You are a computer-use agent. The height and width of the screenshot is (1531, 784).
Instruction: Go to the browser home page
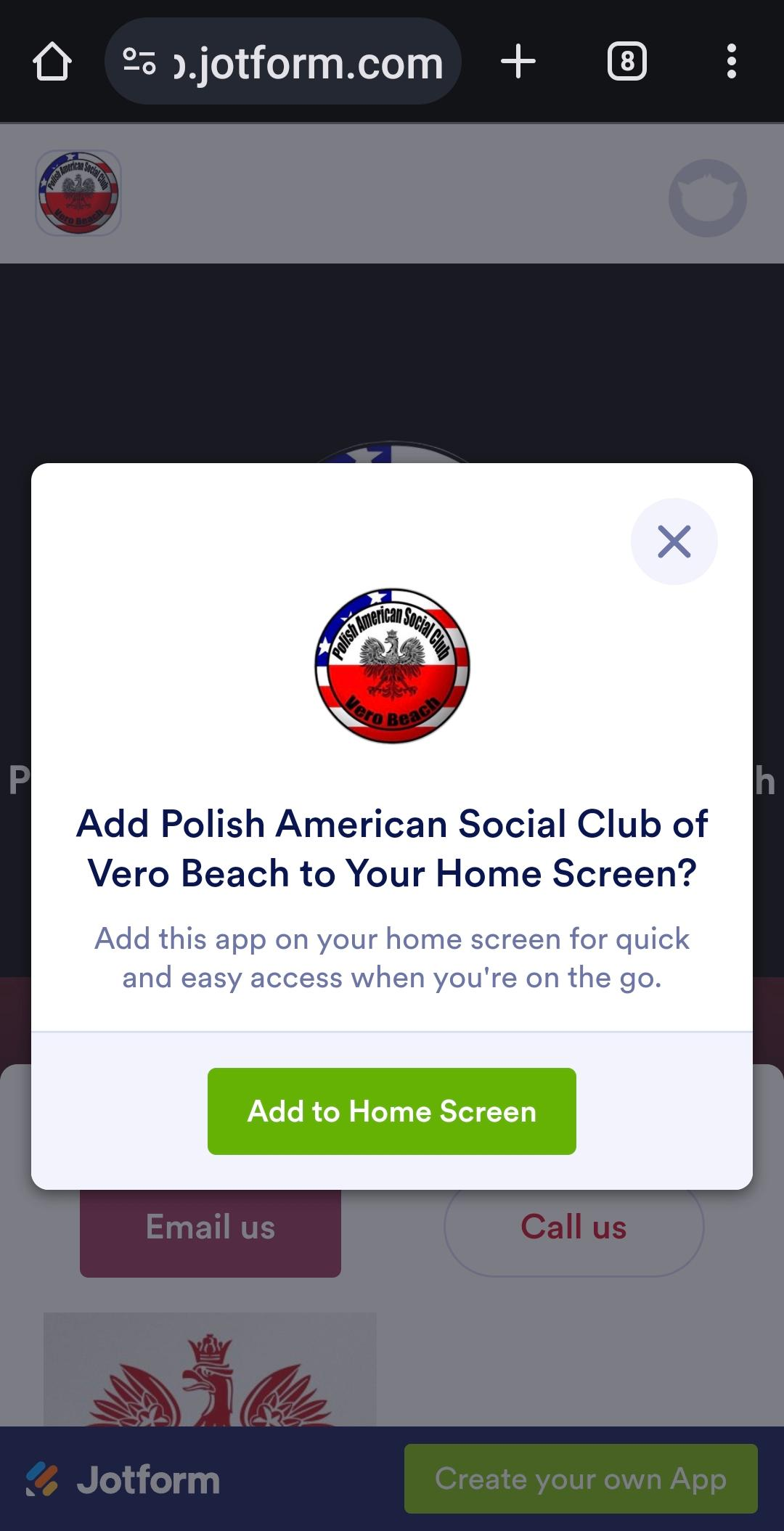52,62
